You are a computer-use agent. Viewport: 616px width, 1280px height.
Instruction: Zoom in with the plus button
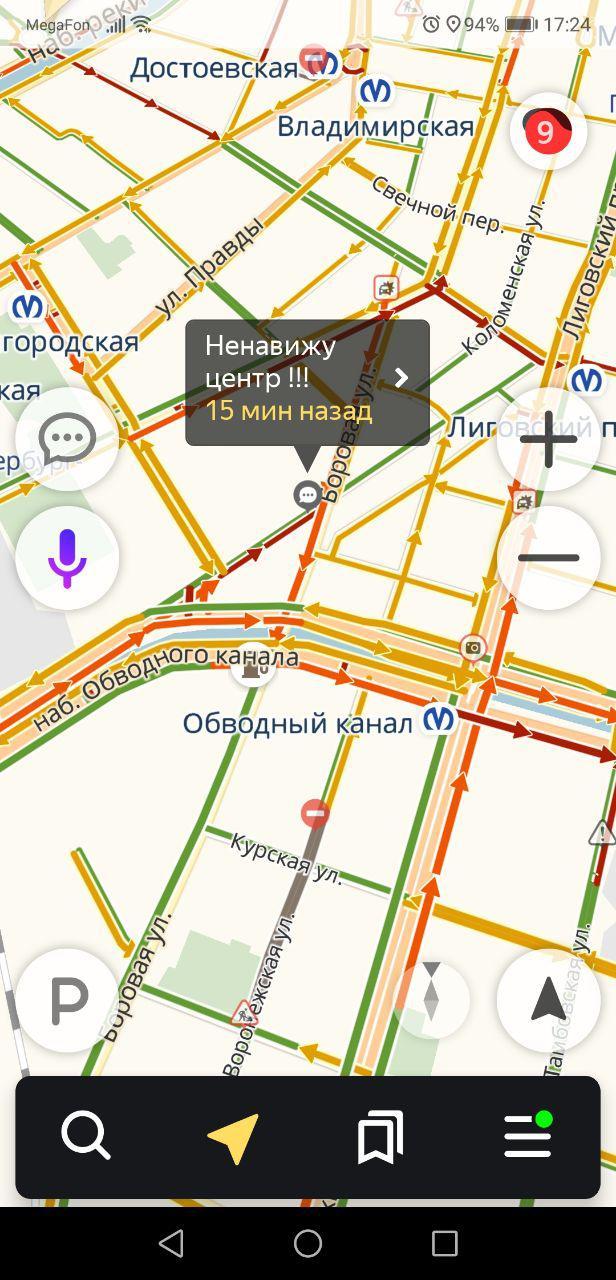pyautogui.click(x=548, y=439)
